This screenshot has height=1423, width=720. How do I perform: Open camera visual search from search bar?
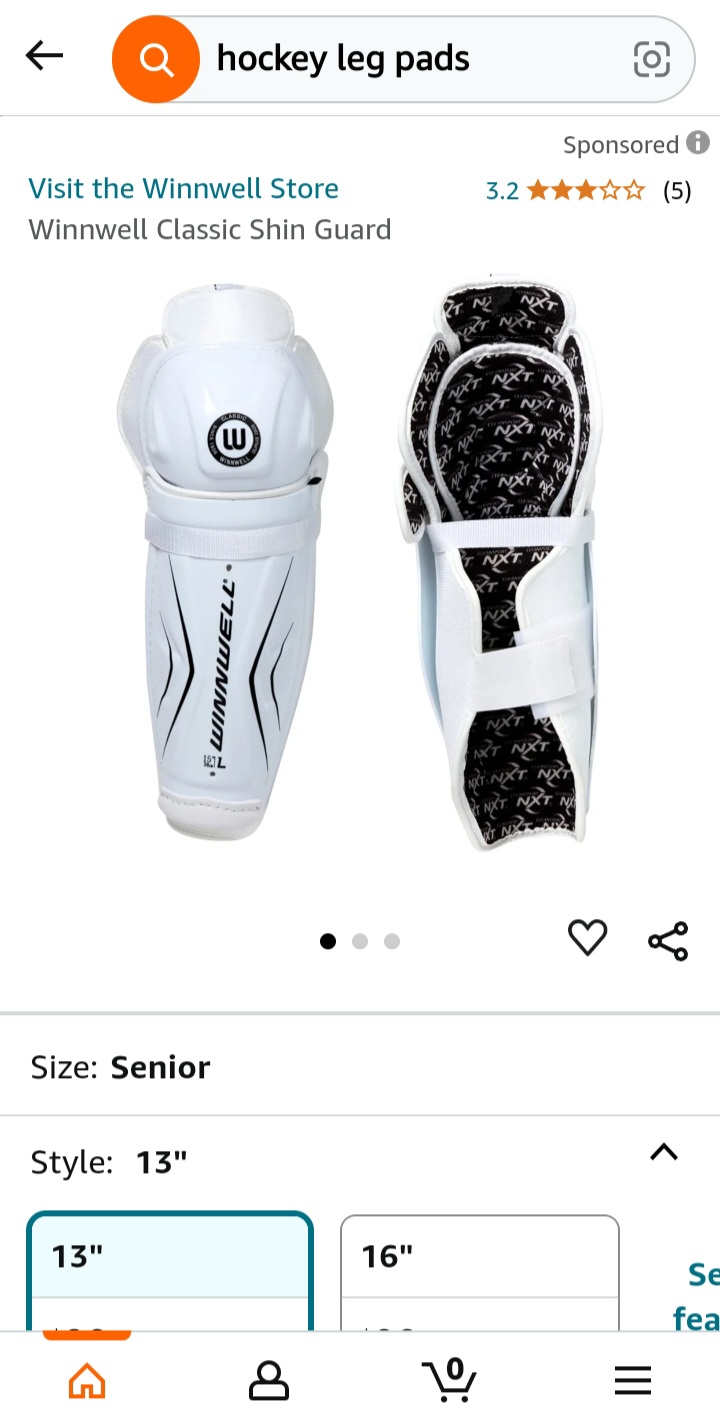click(x=652, y=60)
